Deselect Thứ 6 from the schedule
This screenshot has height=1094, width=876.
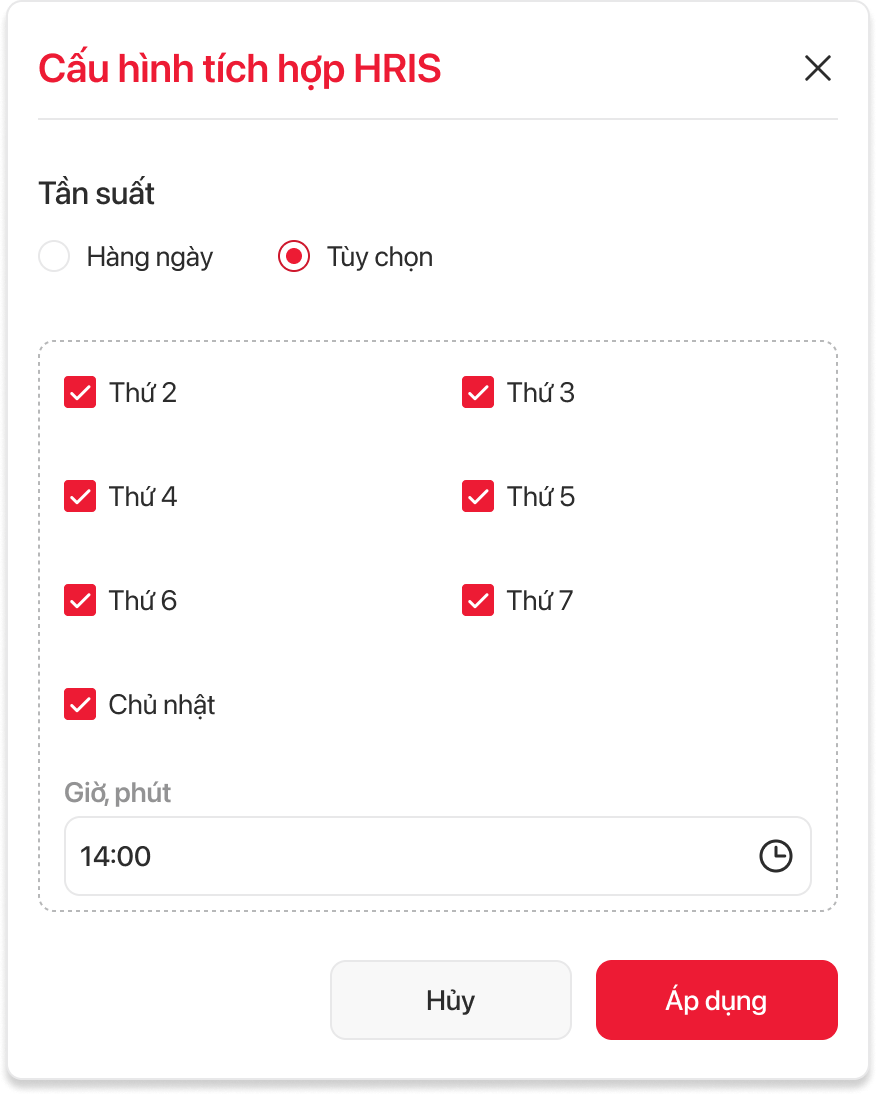(x=80, y=600)
